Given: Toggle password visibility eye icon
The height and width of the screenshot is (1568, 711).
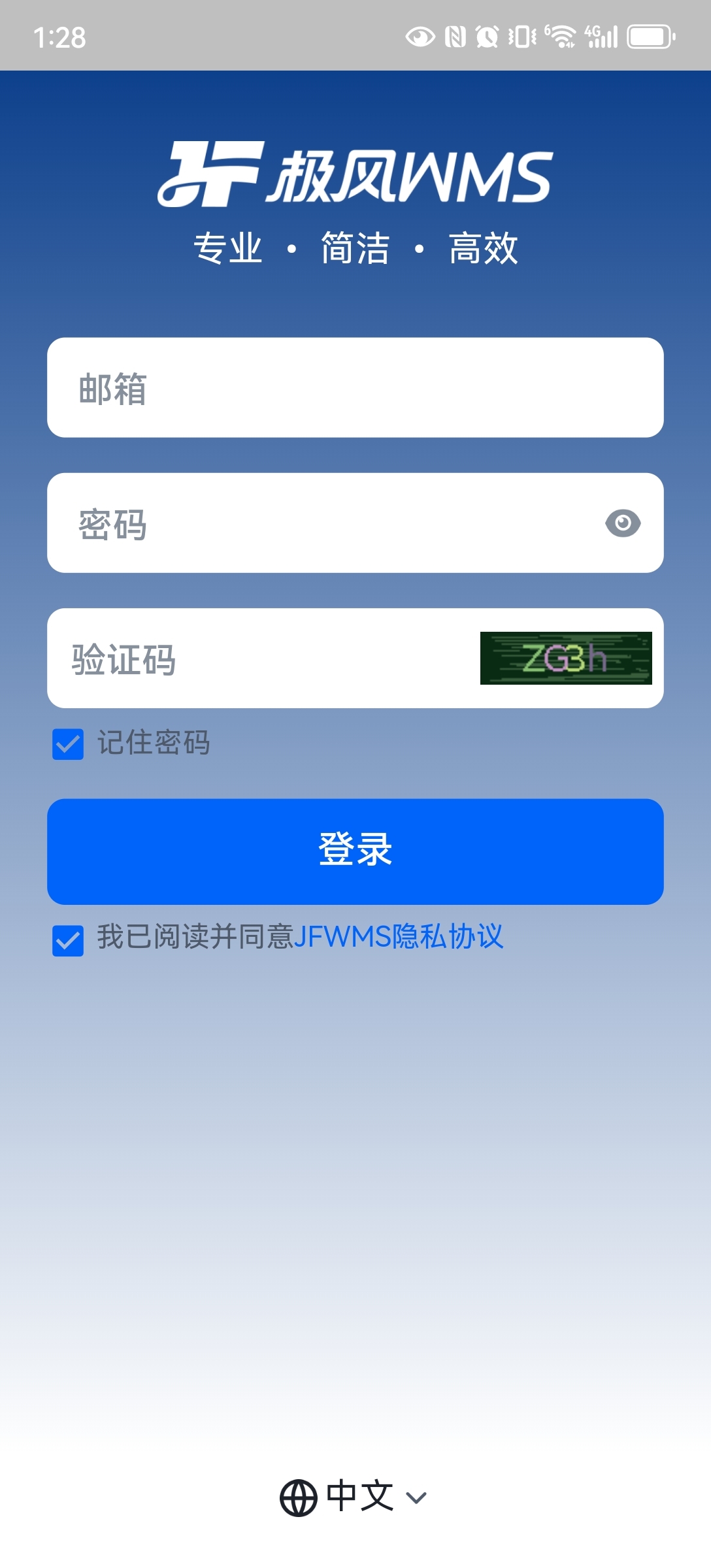Looking at the screenshot, I should [622, 523].
